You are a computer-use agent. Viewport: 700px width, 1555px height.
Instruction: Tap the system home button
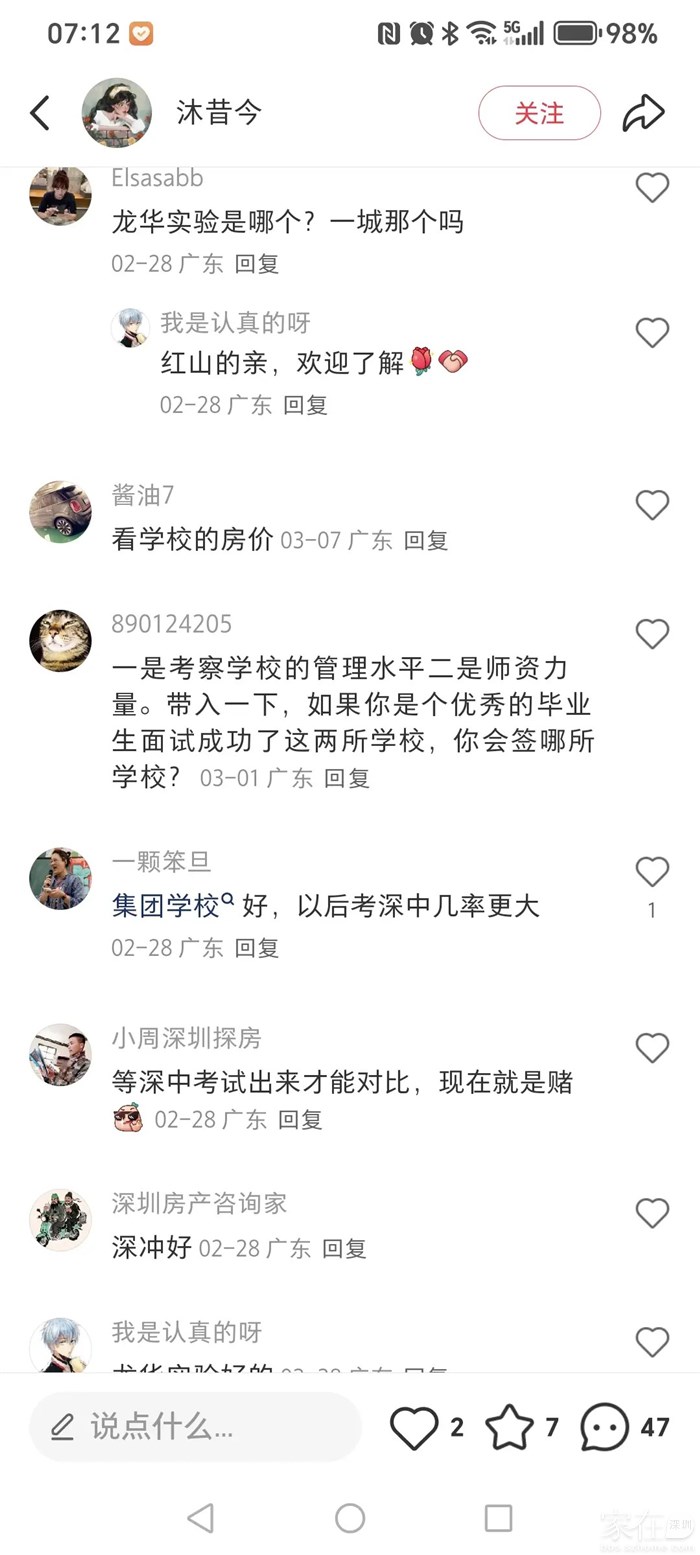click(x=350, y=1518)
